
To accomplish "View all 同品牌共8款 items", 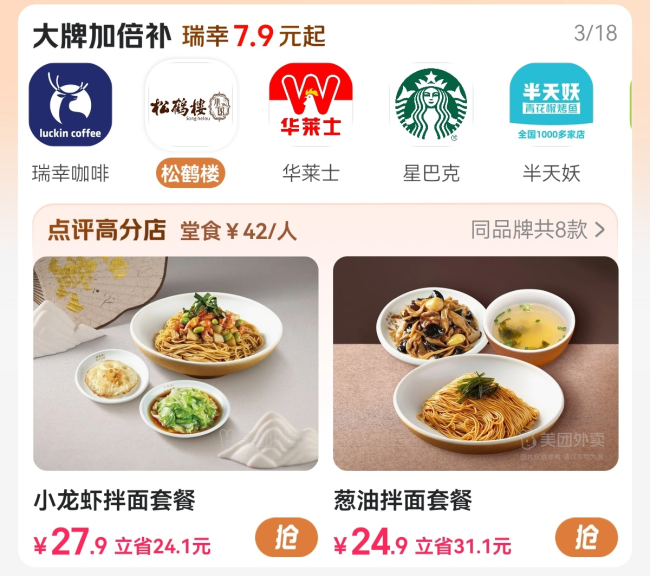I will pyautogui.click(x=538, y=230).
